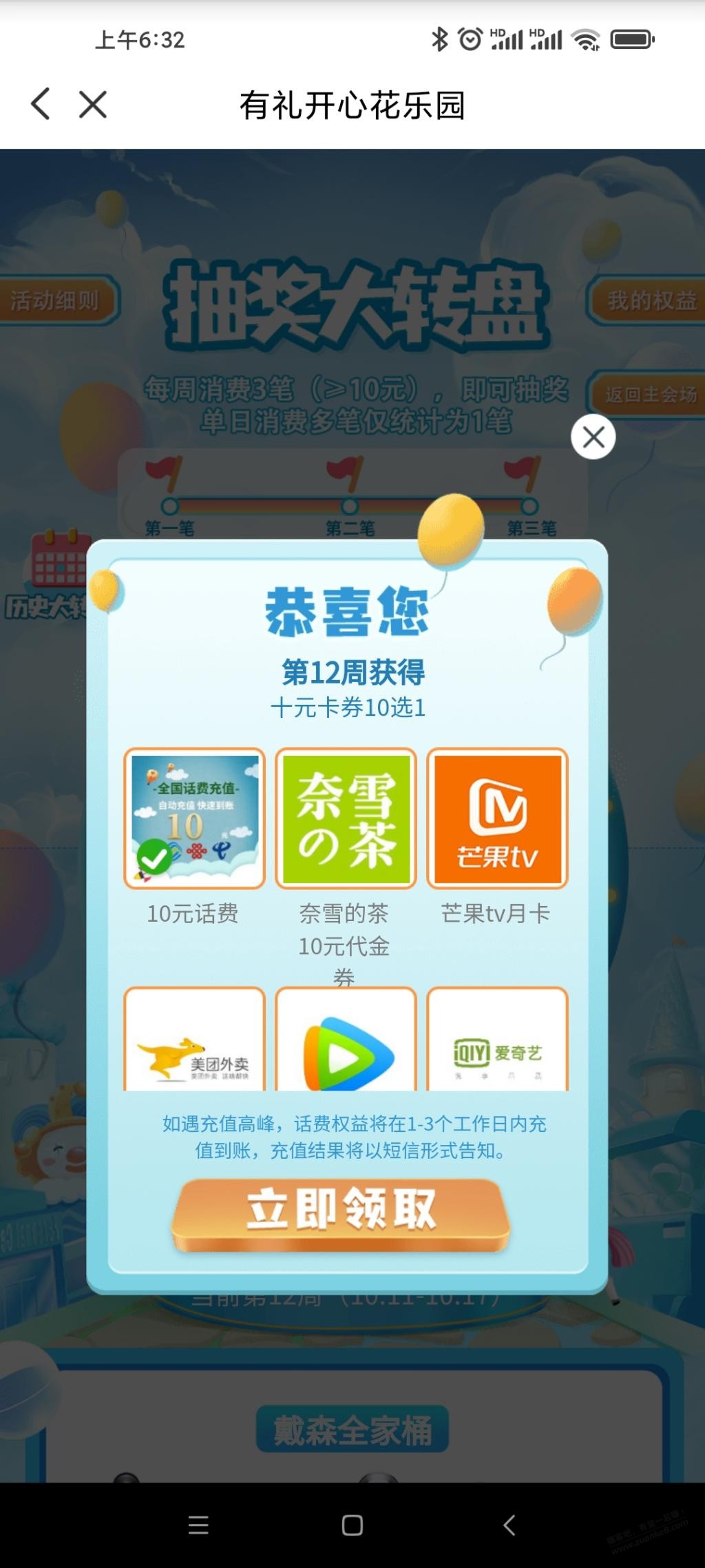This screenshot has height=1568, width=705.
Task: Pick the 芒果tv月卡 reward
Action: (497, 818)
